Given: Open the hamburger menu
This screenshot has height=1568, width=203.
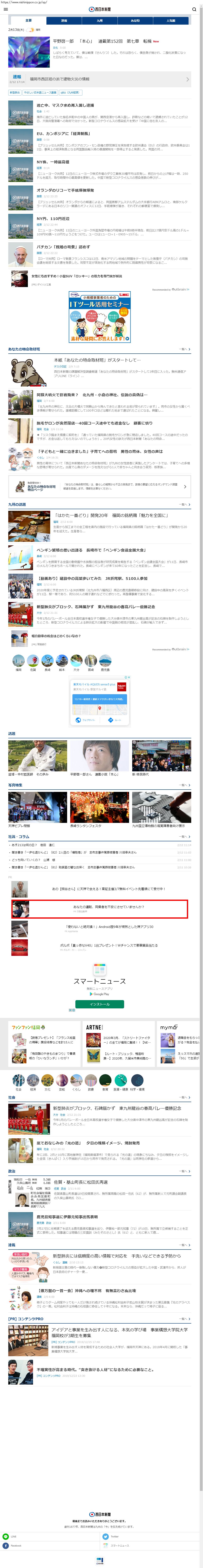Looking at the screenshot, I should pyautogui.click(x=5, y=10).
